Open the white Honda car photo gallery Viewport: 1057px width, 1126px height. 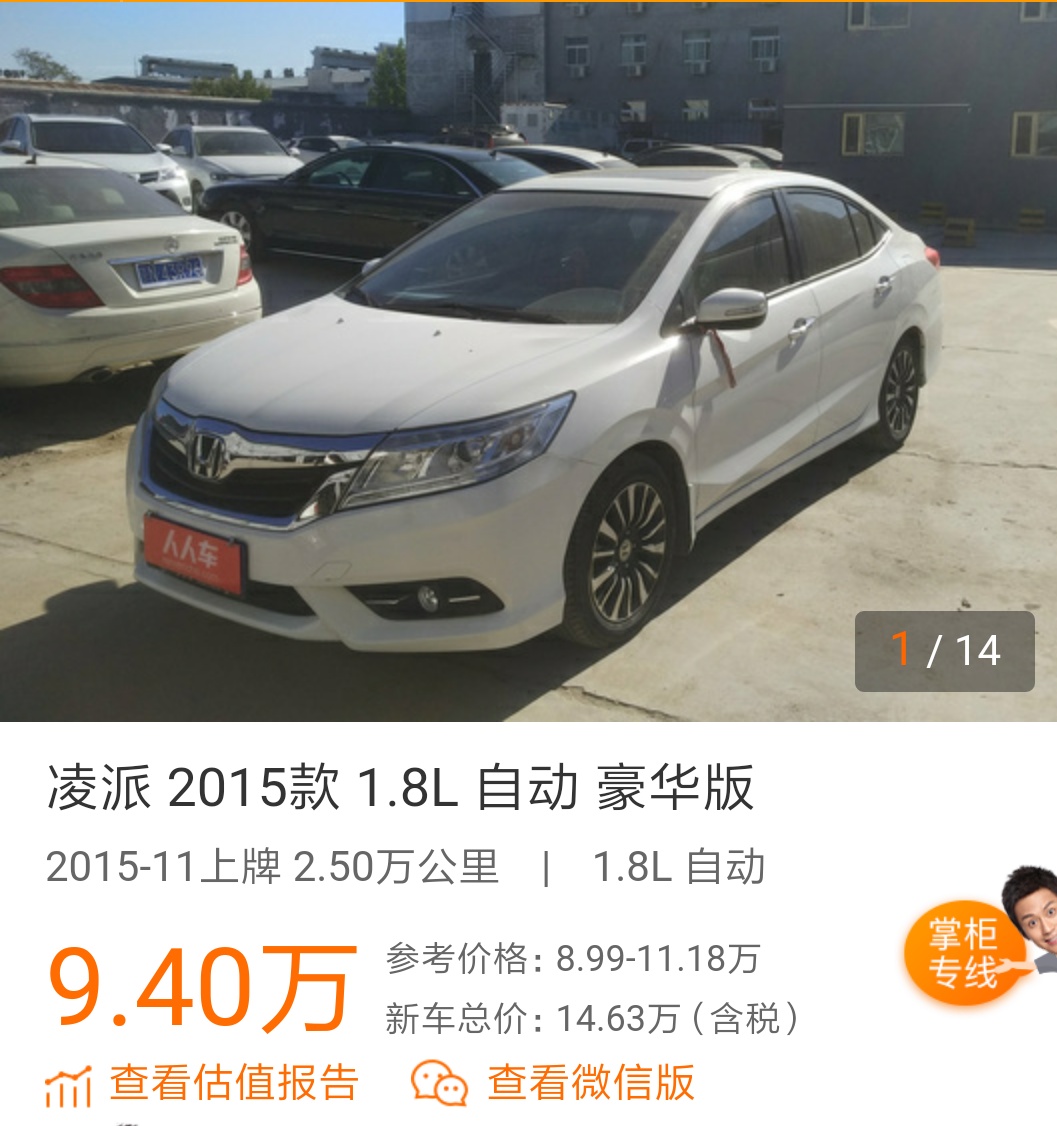528,400
